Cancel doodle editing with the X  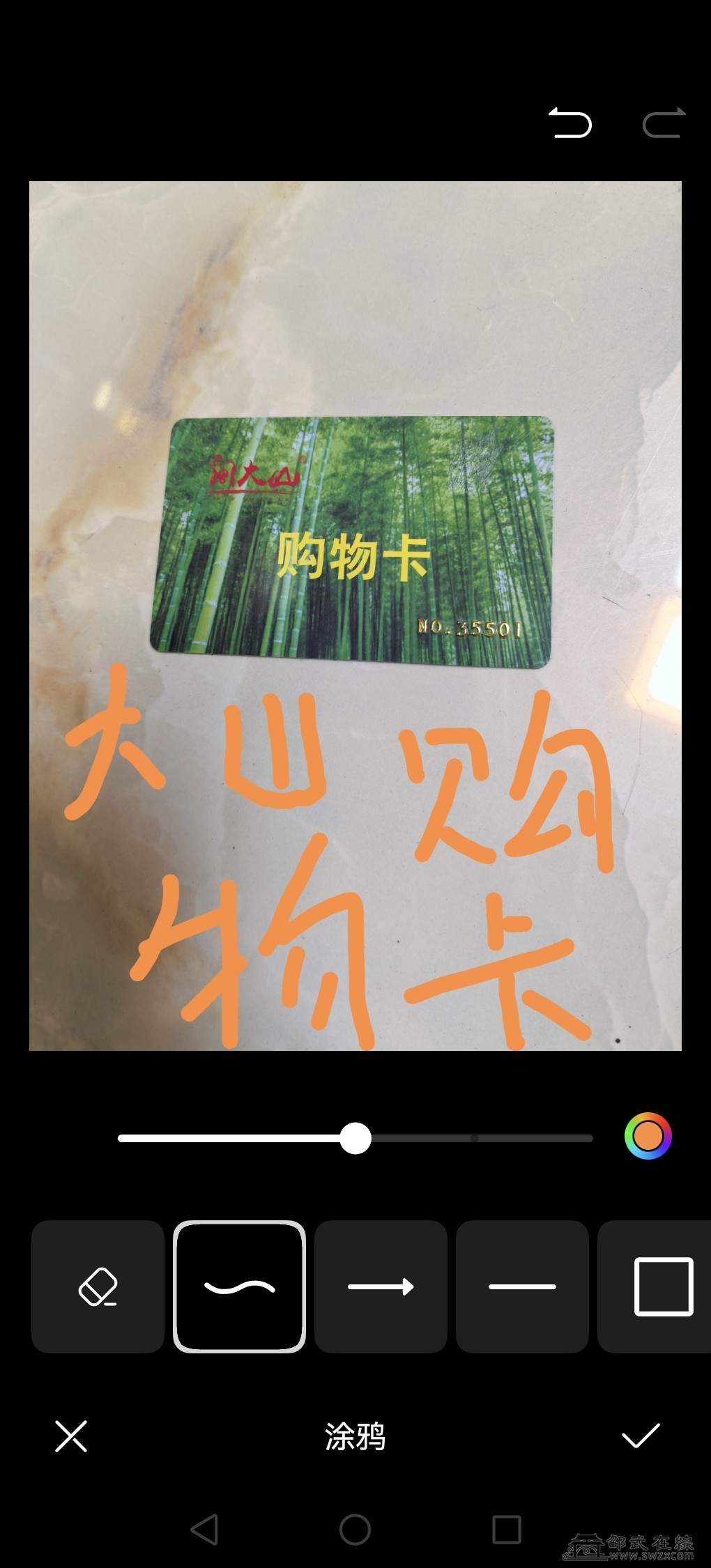pos(71,1436)
